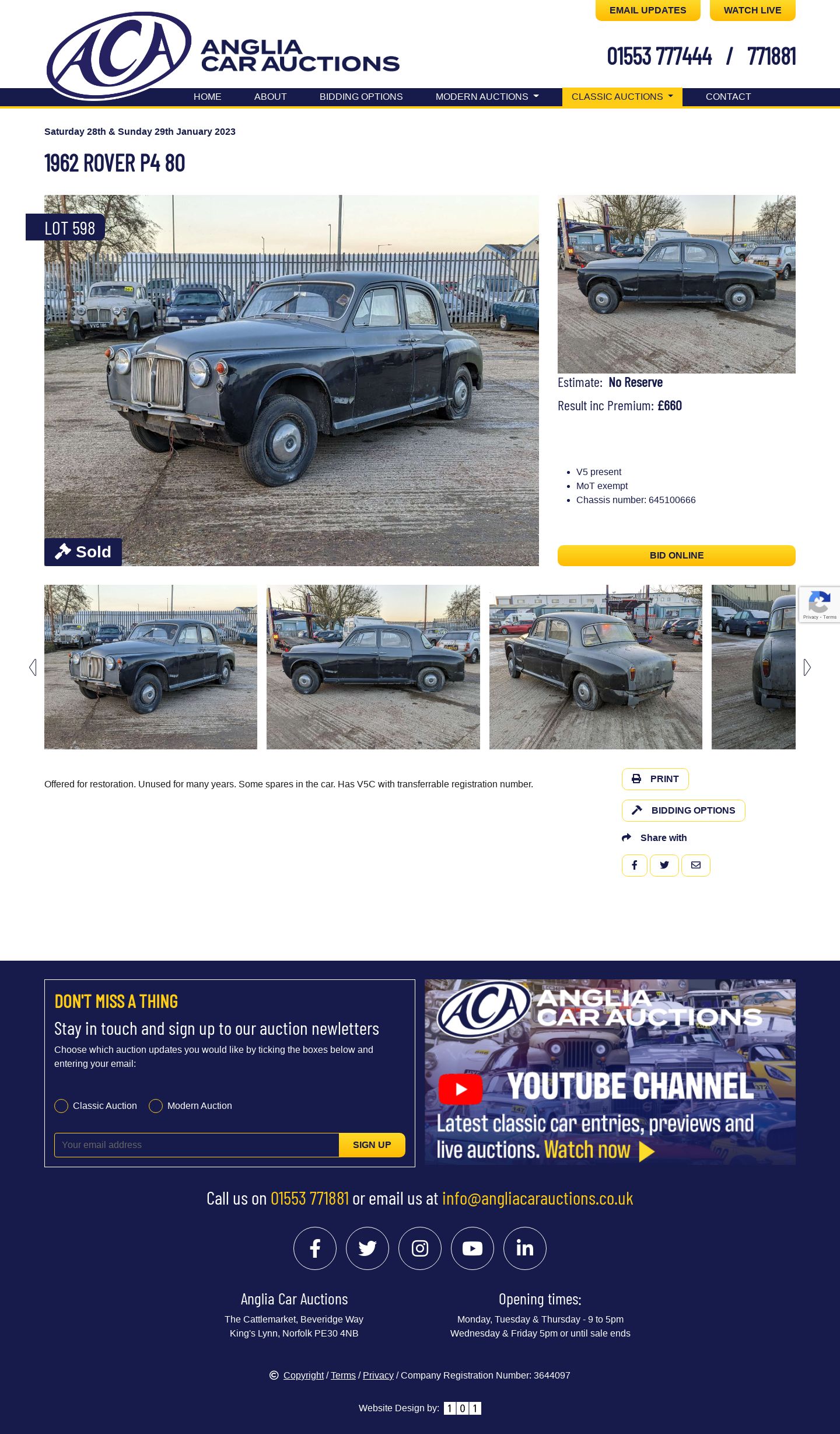
Task: Open BIDDING OPTIONS in the navigation bar
Action: [x=360, y=97]
